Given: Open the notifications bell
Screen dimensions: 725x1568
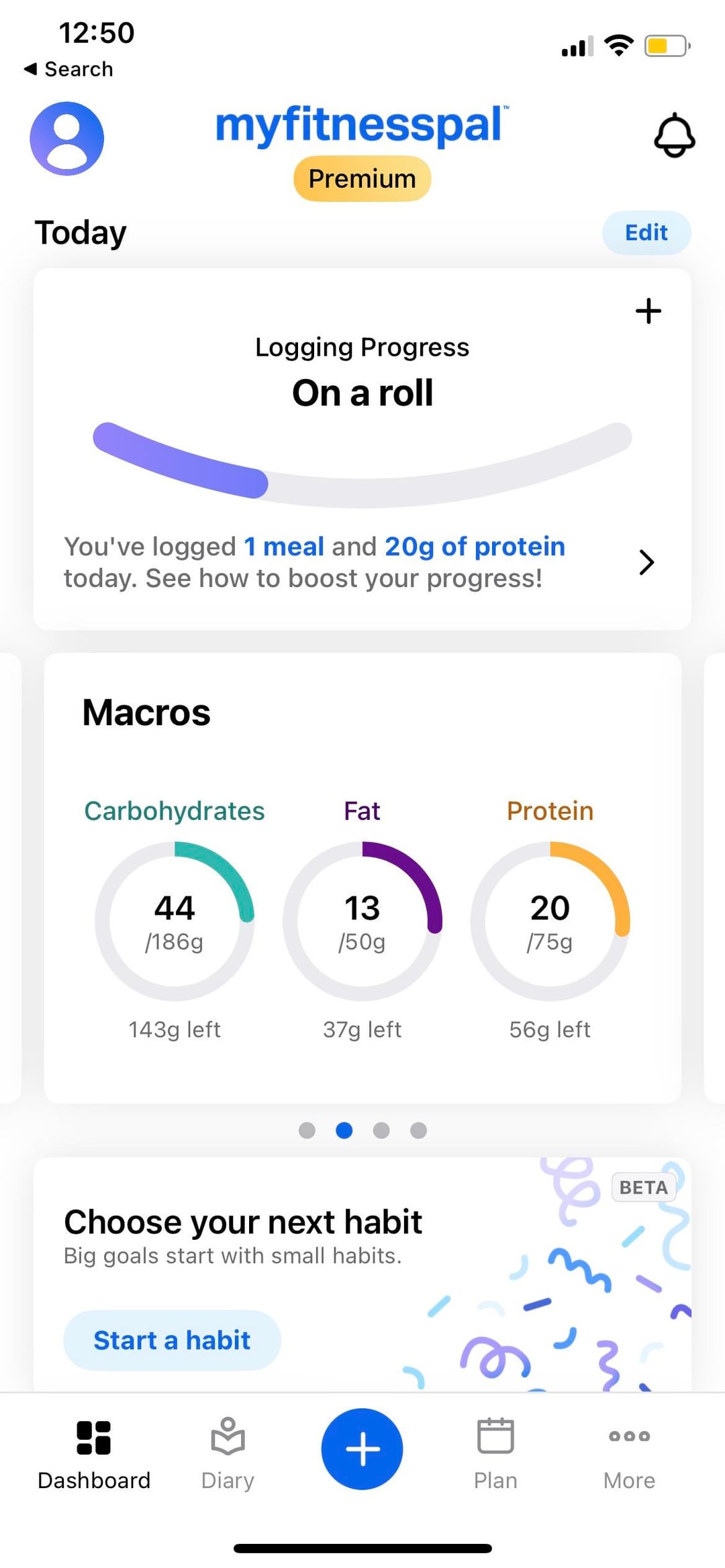Looking at the screenshot, I should [674, 135].
